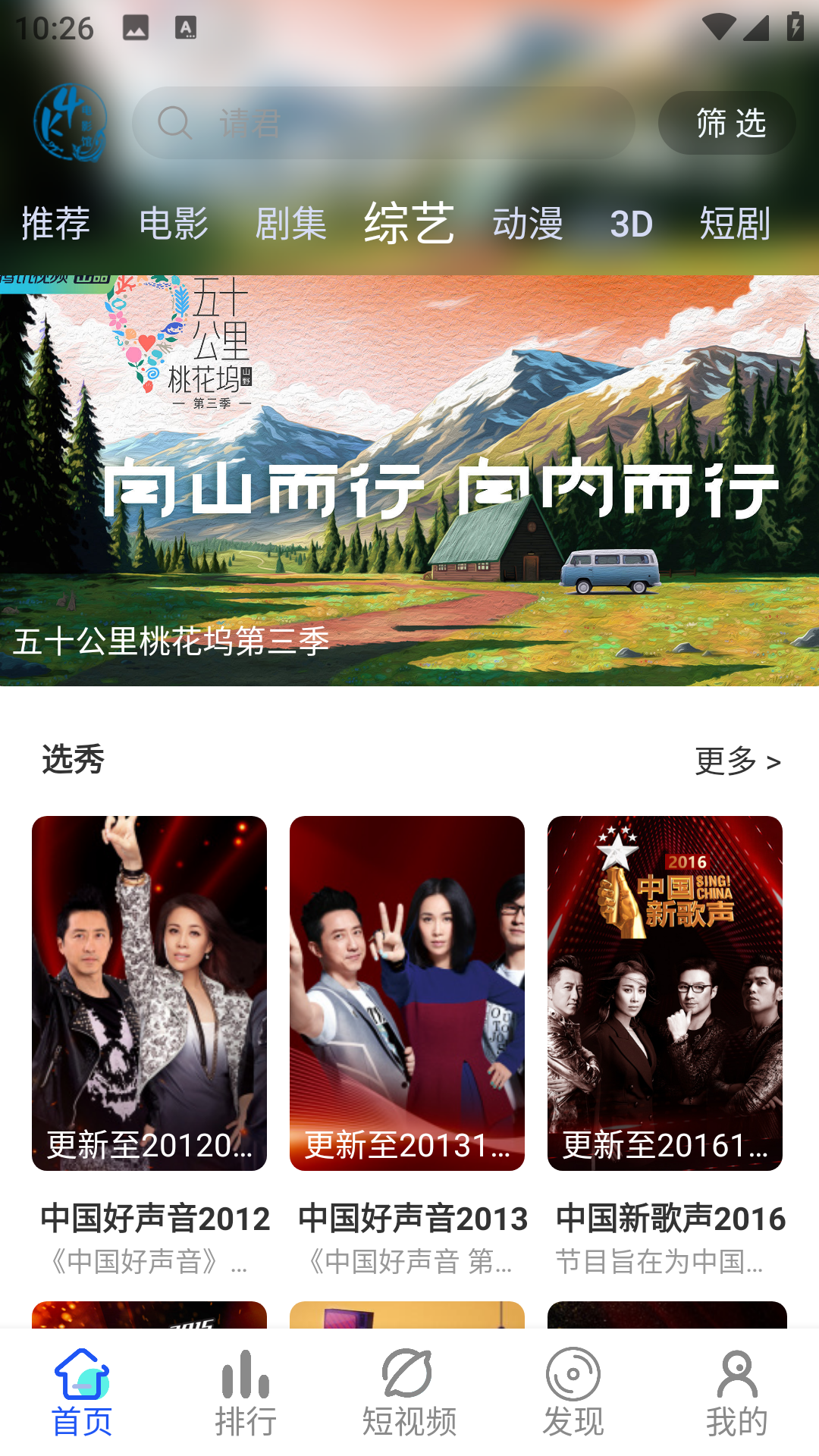Screen dimensions: 819x1456
Task: Open 中国好声音2012 poster
Action: (149, 986)
